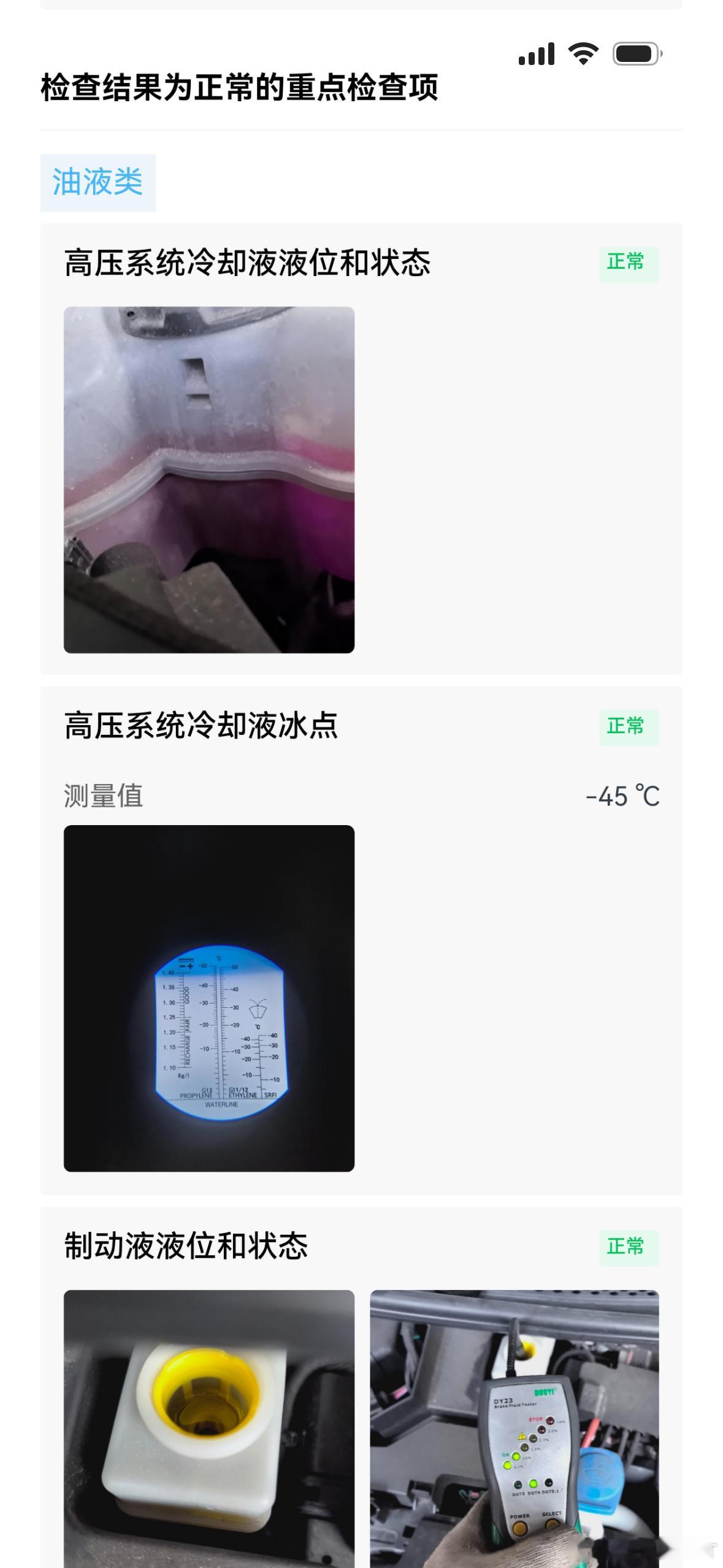This screenshot has width=723, height=1568.
Task: Click the -45 ℃ measurement value
Action: [622, 796]
